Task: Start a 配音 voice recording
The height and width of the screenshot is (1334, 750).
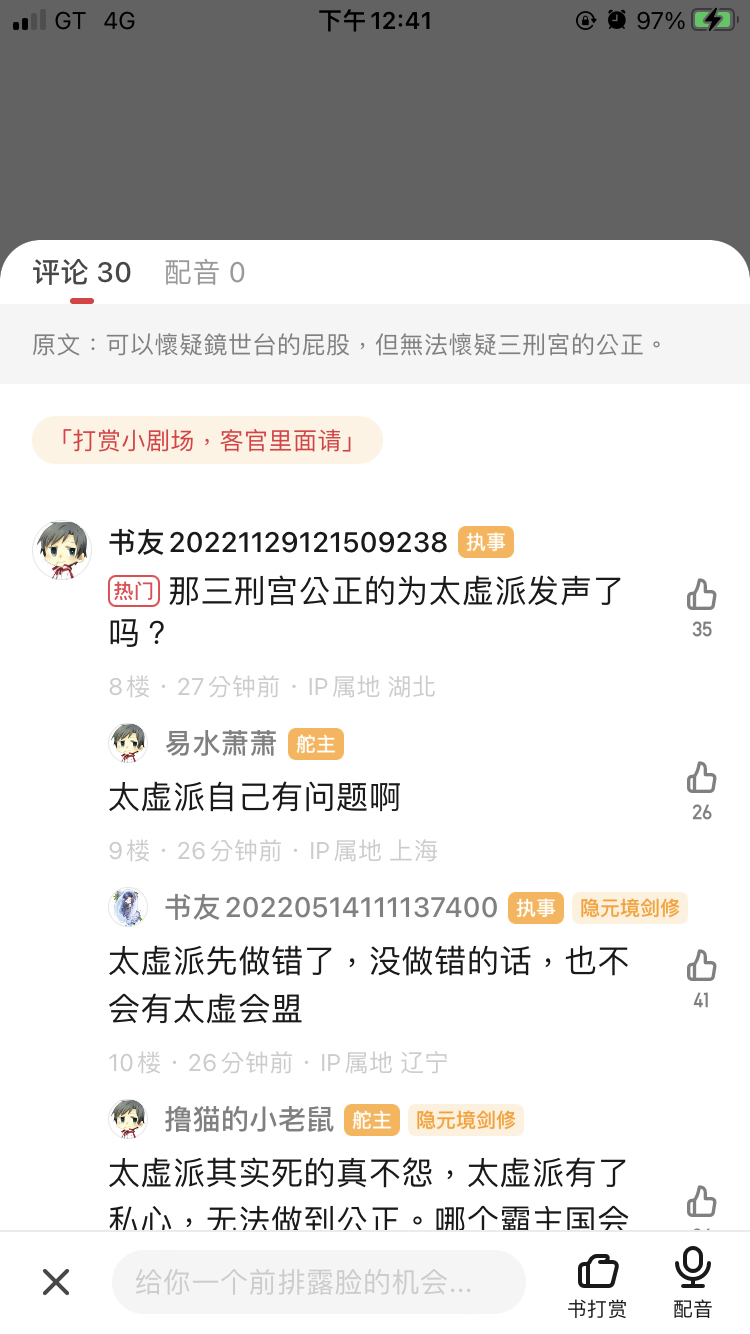Action: tap(692, 1284)
